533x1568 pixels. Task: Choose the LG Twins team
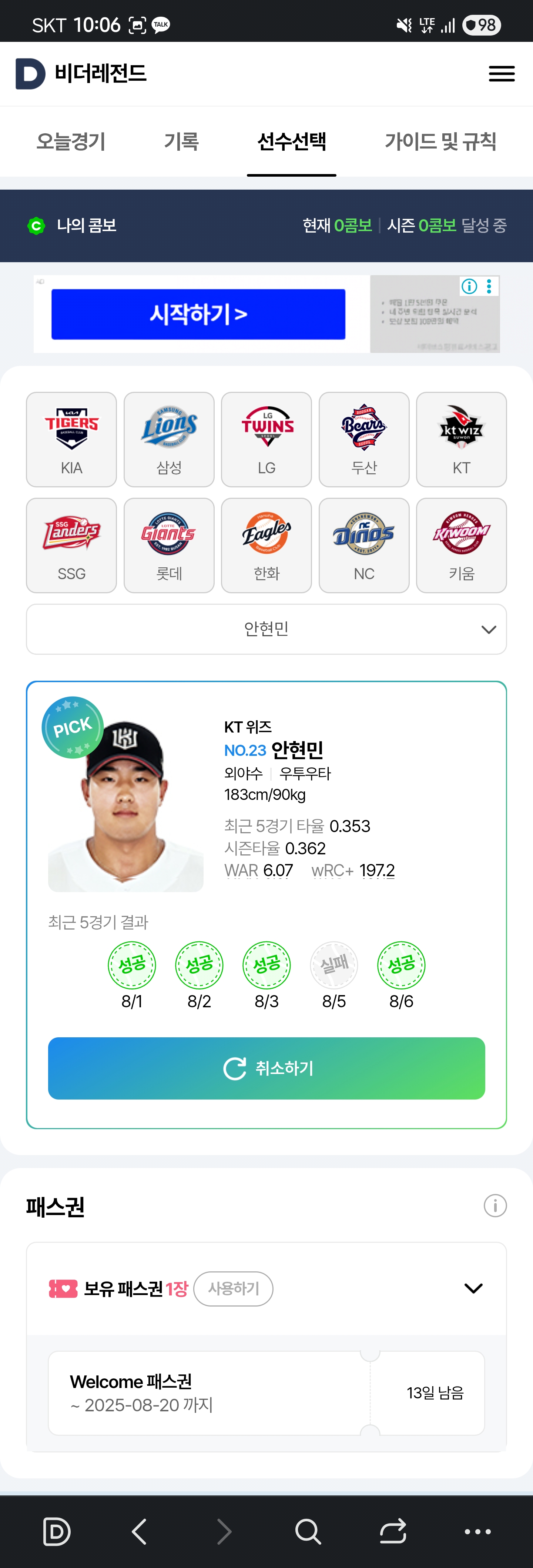point(266,439)
